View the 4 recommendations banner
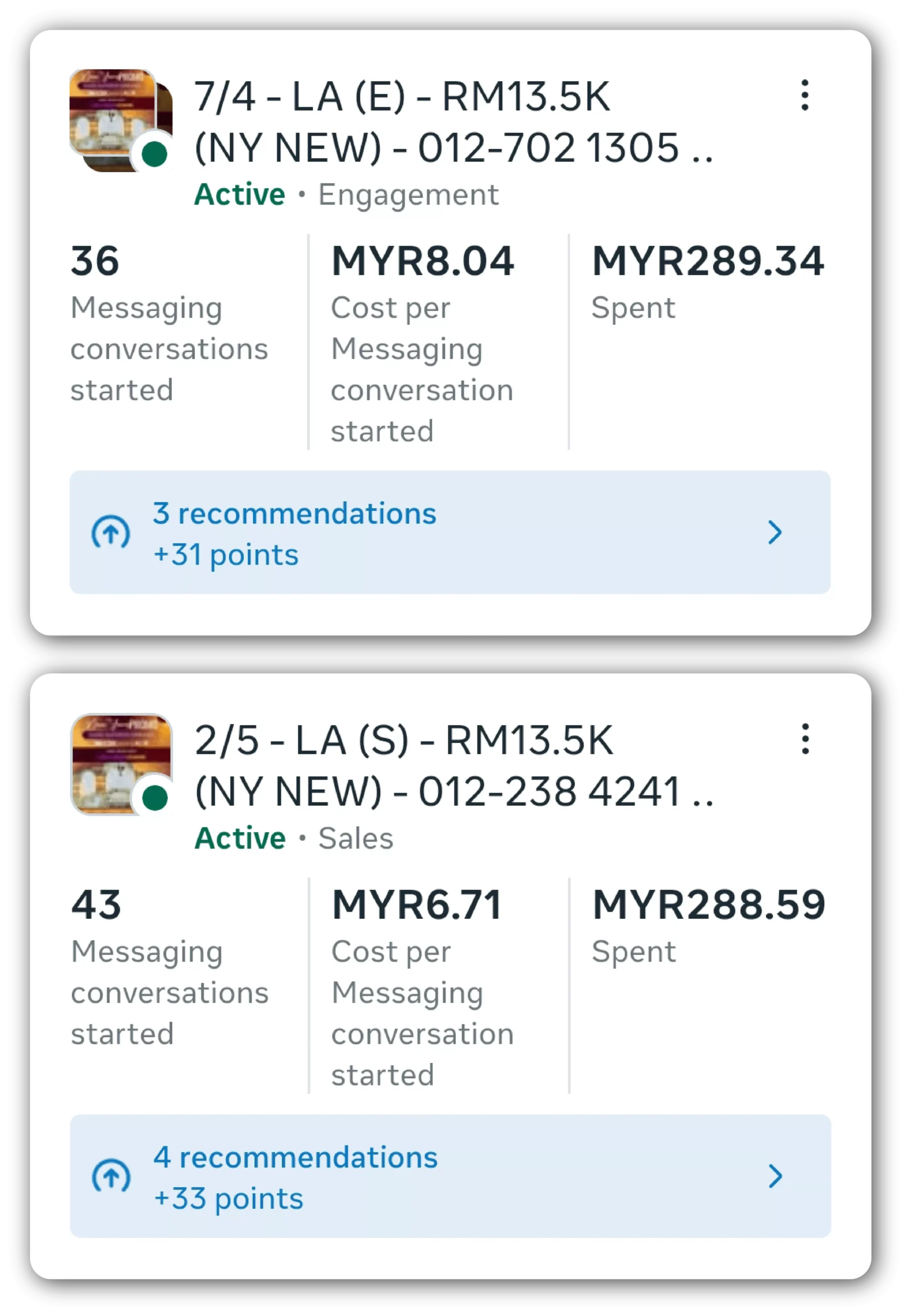 (451, 1176)
